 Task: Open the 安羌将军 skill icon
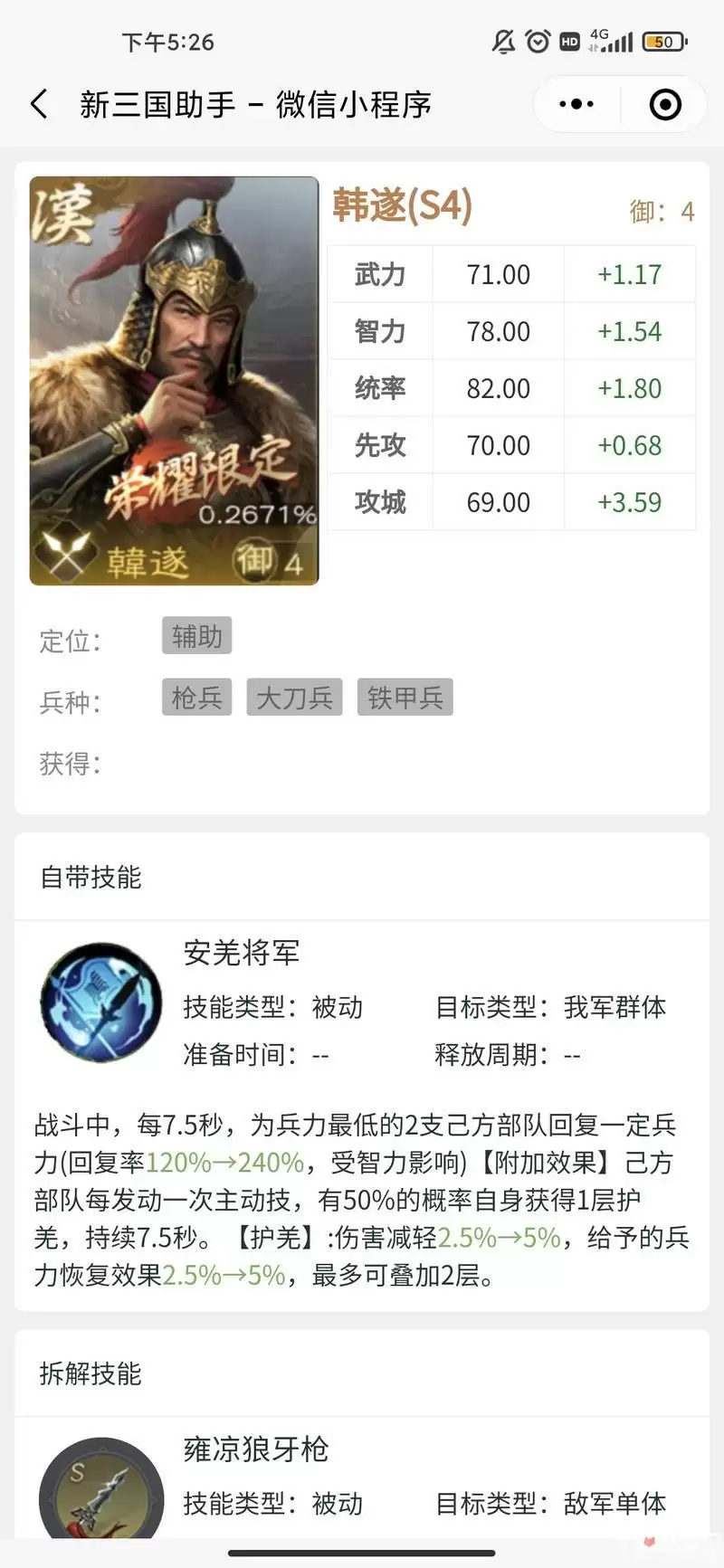(x=101, y=1003)
